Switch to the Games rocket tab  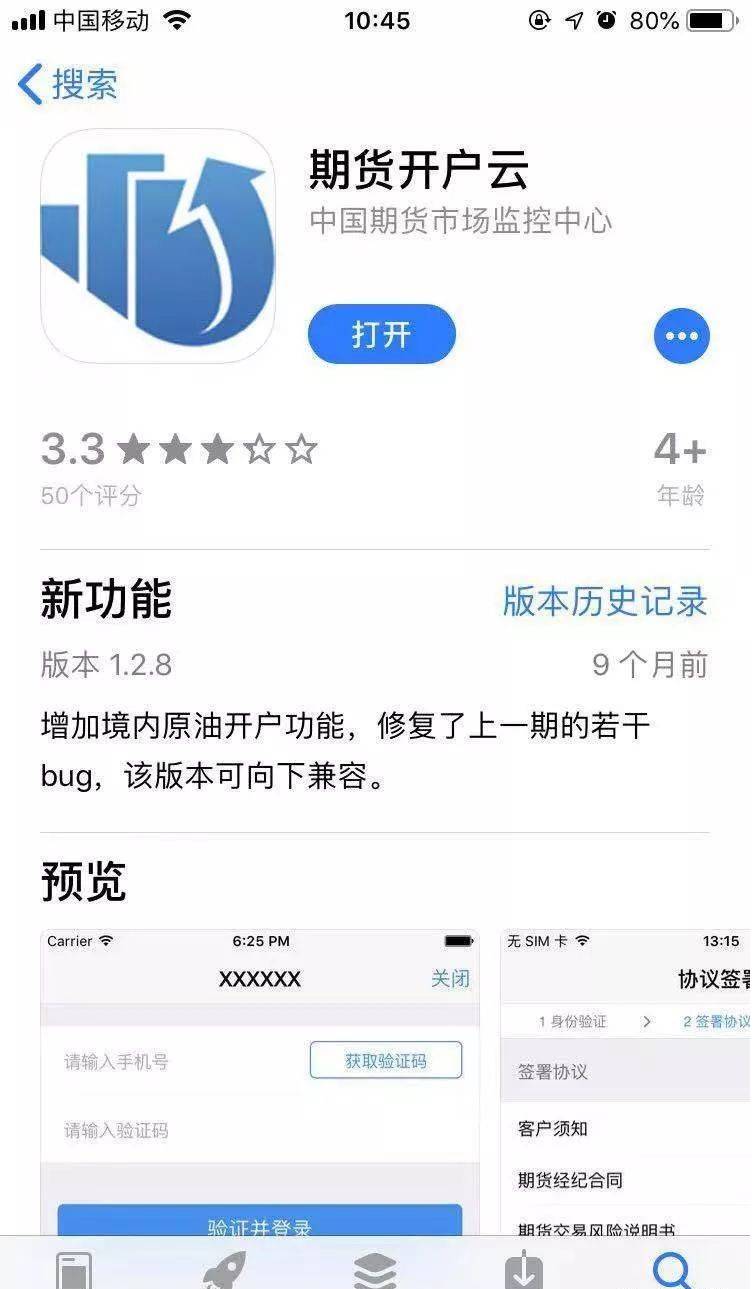coord(224,1268)
